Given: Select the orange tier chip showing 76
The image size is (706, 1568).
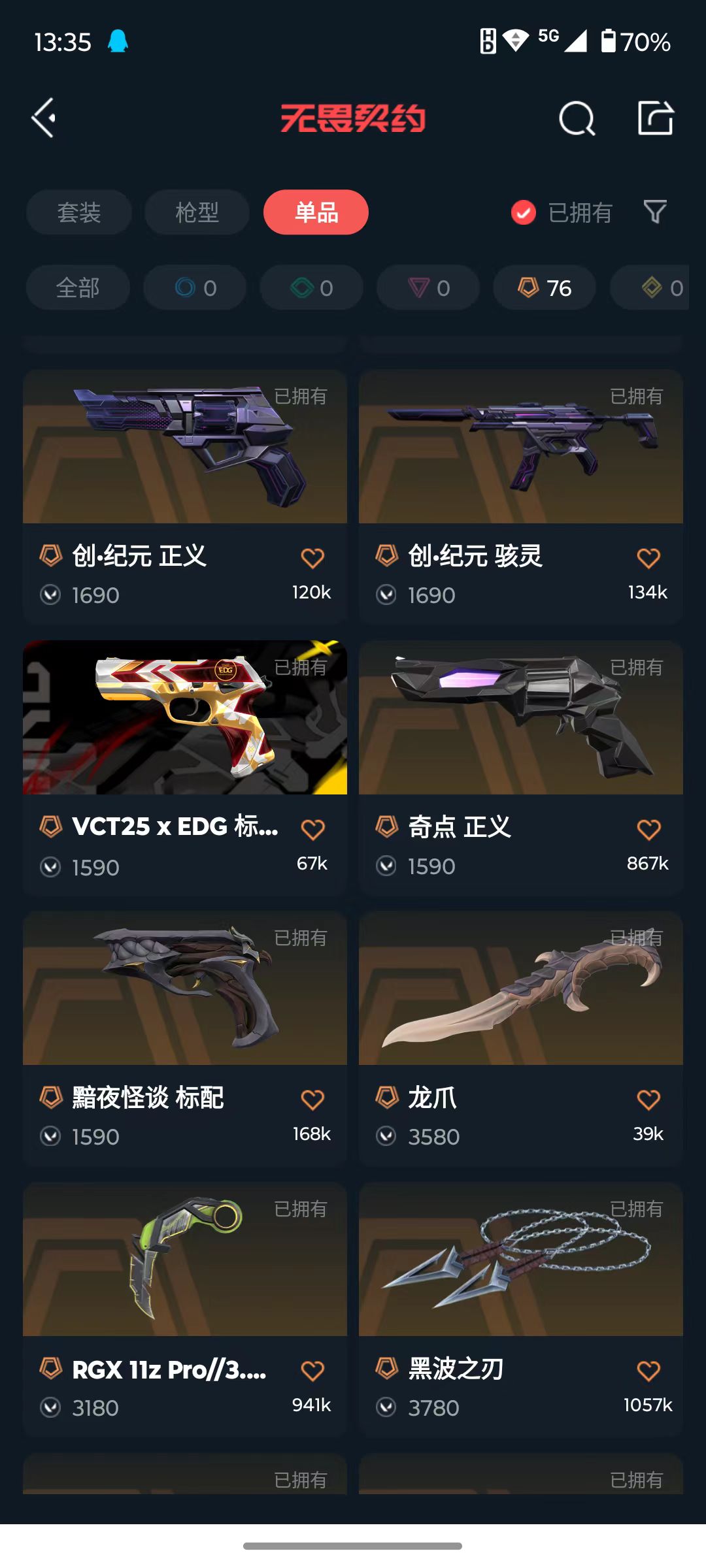Looking at the screenshot, I should 545,287.
